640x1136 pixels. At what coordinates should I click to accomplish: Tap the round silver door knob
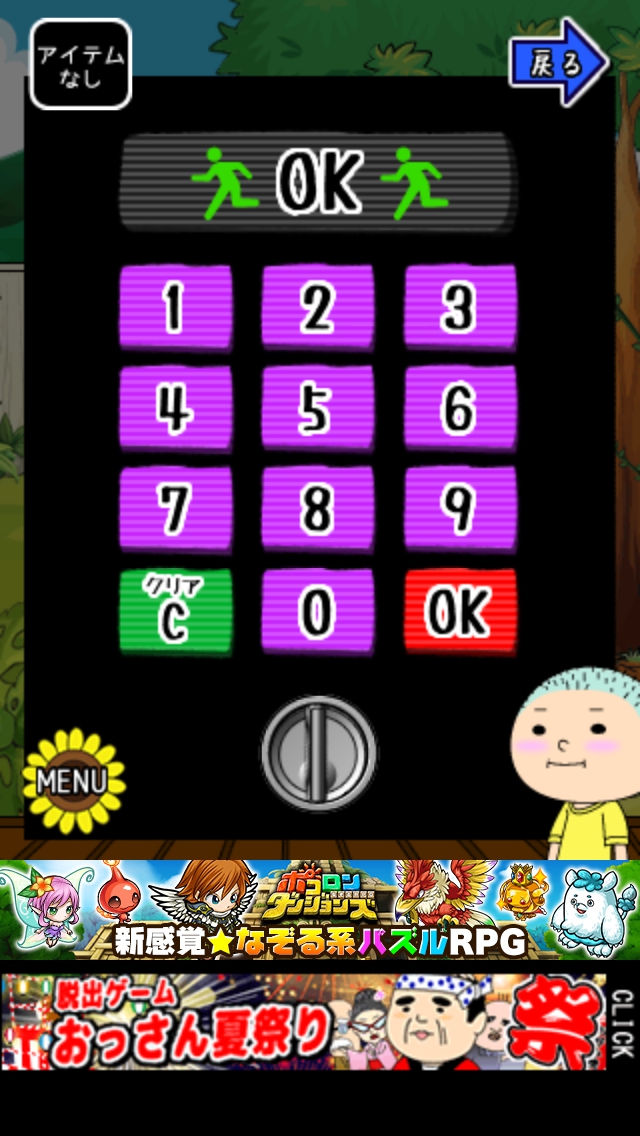pos(318,748)
